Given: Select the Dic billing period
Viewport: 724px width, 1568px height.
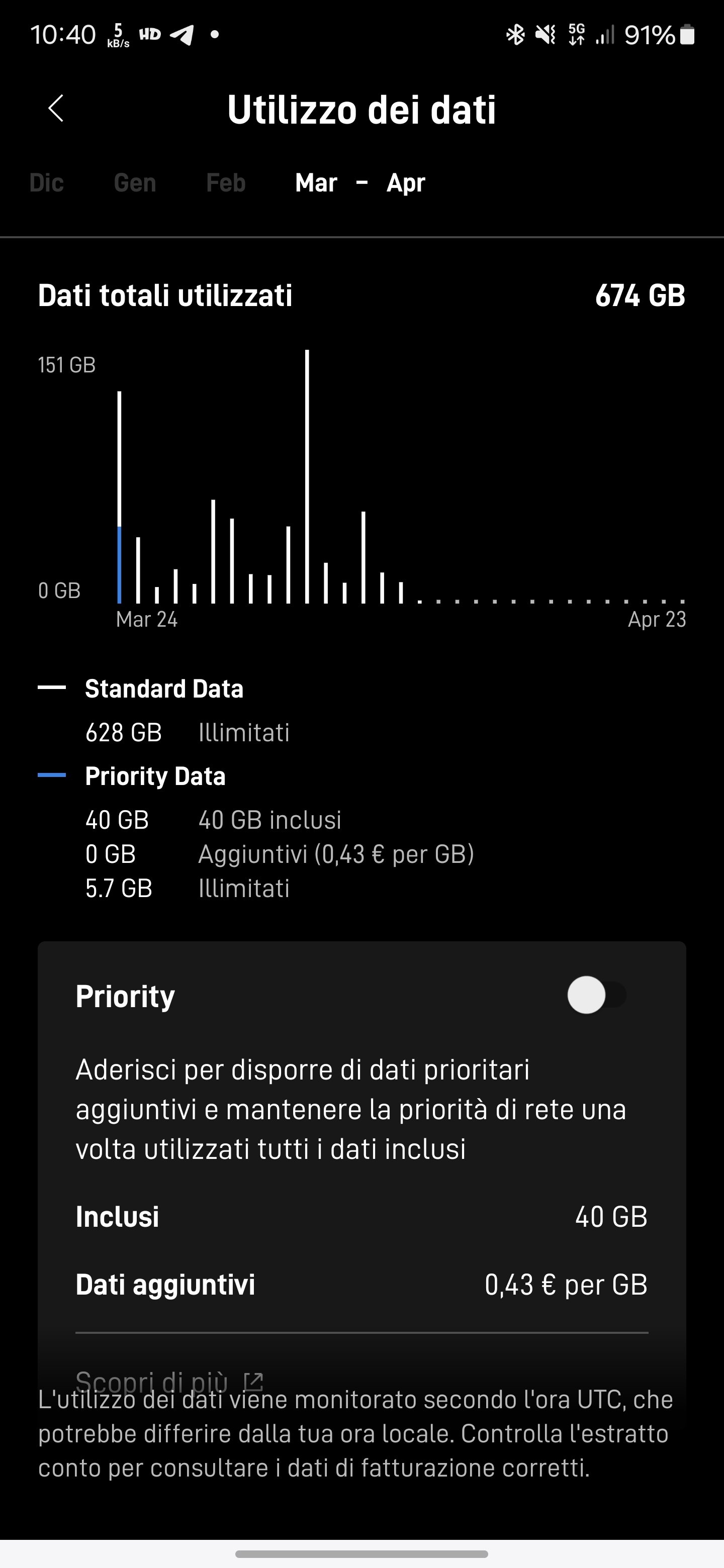Looking at the screenshot, I should coord(46,182).
